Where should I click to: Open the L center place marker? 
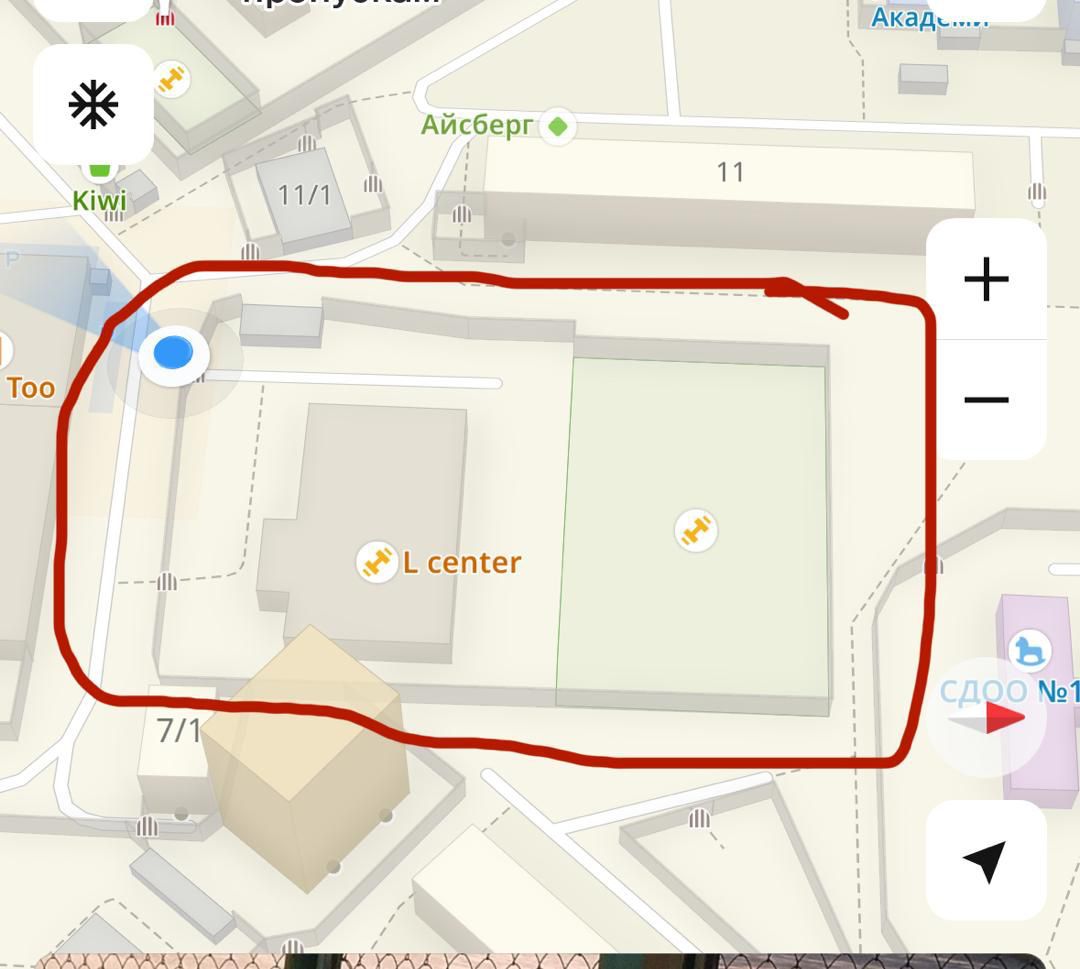point(377,562)
